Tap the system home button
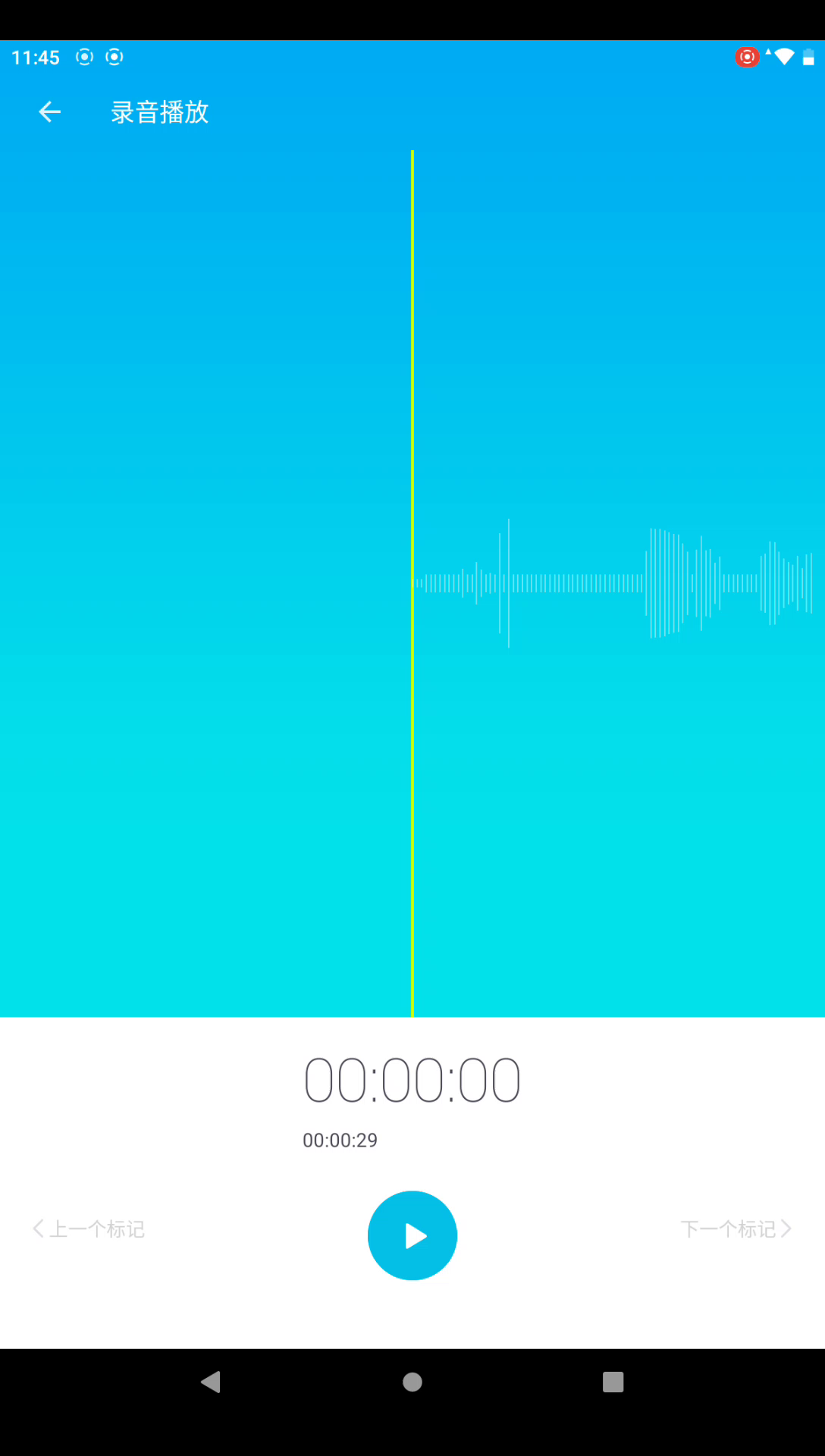The width and height of the screenshot is (825, 1456). [x=412, y=1382]
